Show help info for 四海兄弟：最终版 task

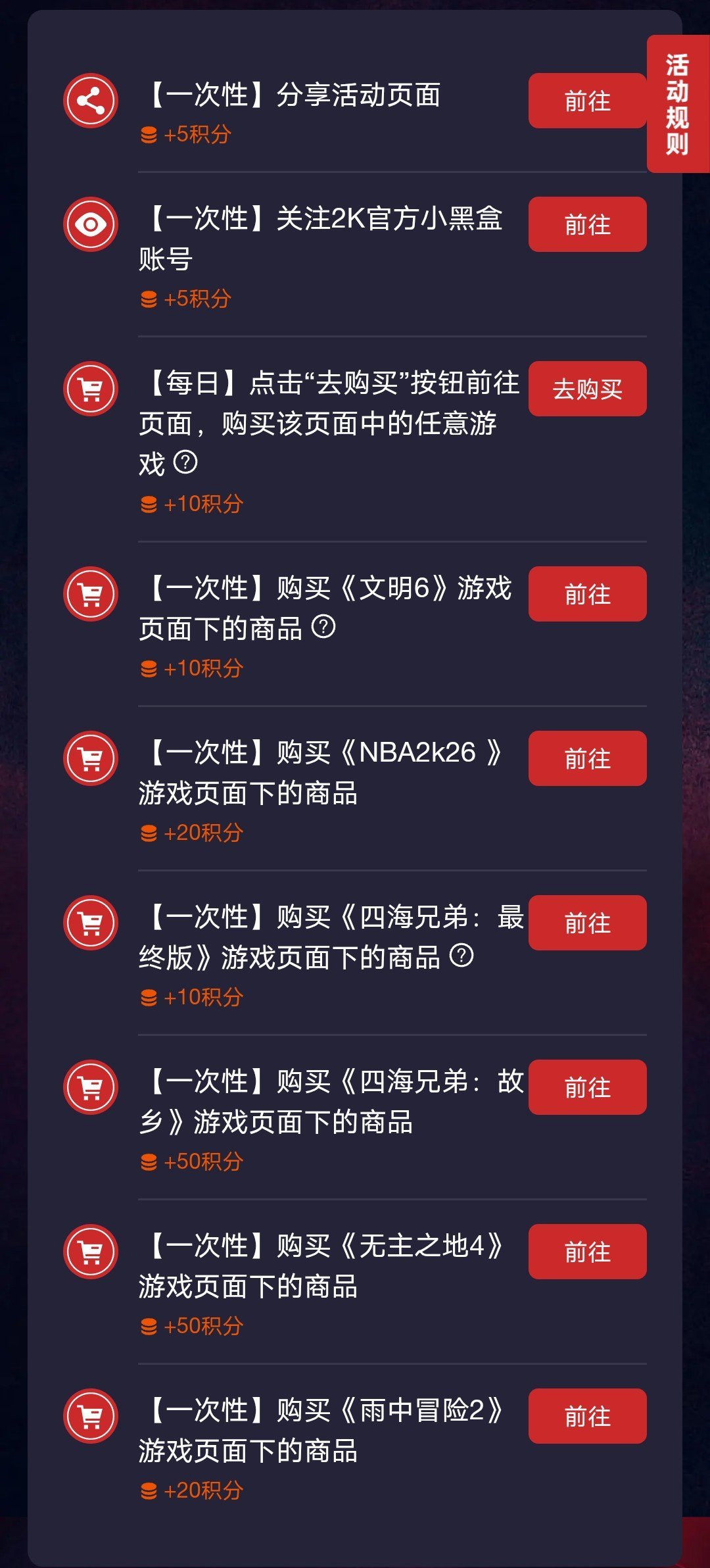point(461,956)
